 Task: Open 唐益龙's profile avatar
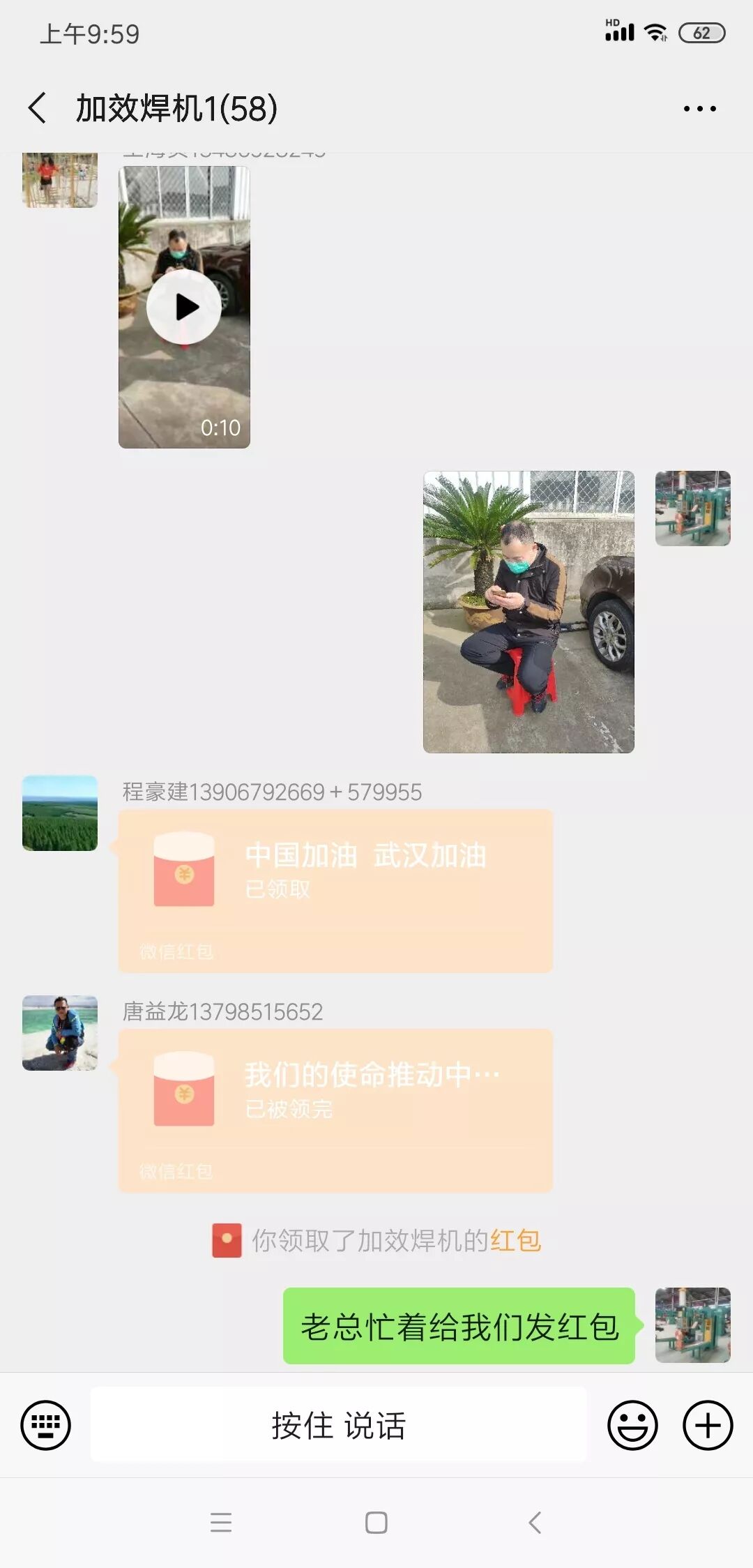(60, 1033)
